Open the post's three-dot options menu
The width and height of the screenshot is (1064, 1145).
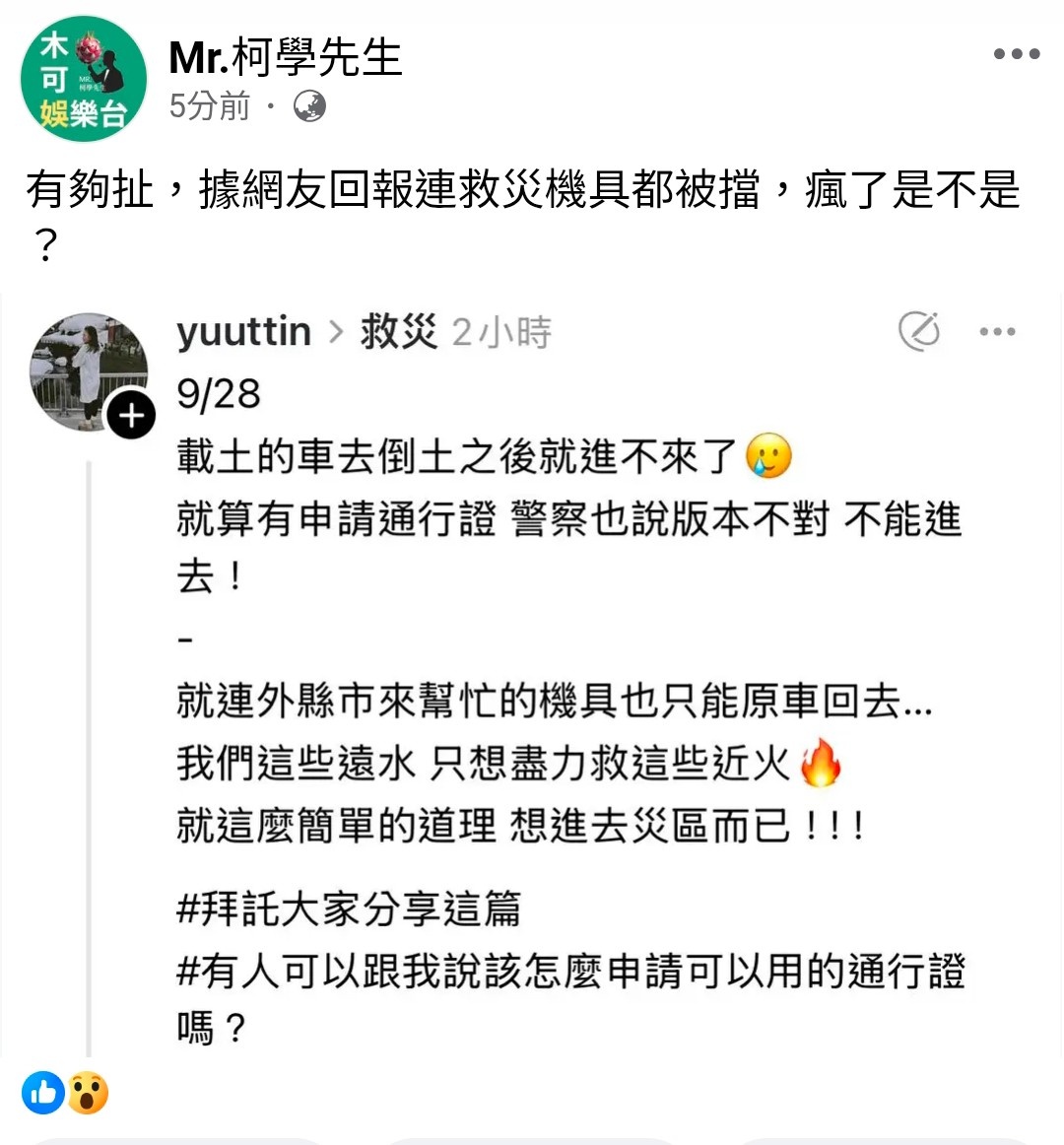coord(1016,54)
